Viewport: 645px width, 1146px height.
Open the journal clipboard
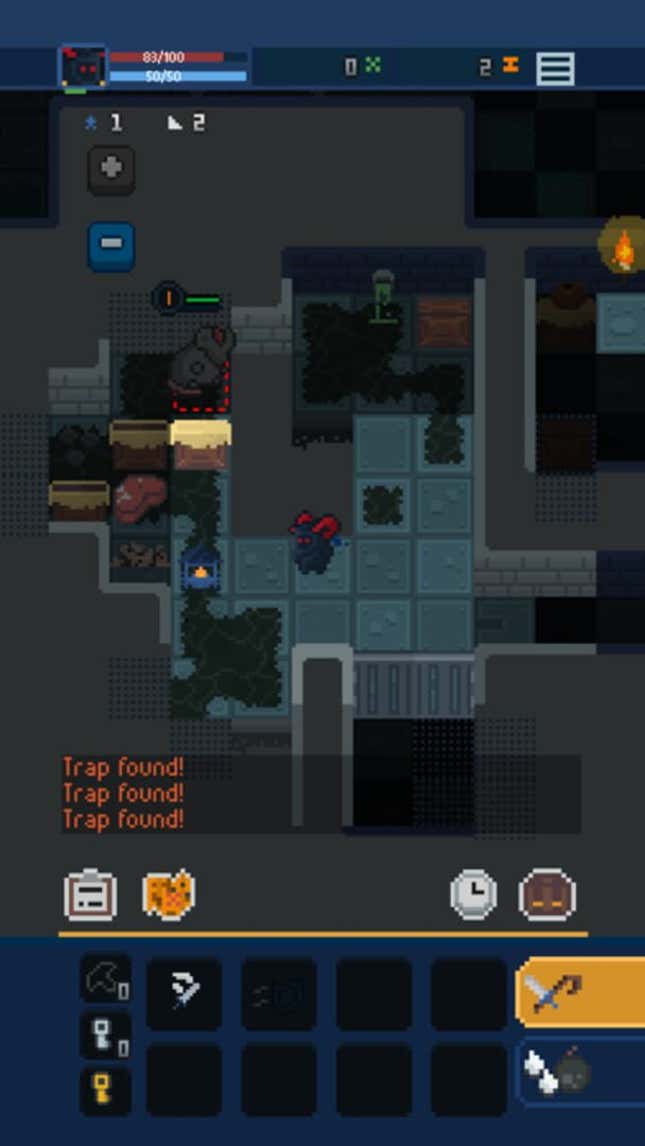click(x=91, y=894)
